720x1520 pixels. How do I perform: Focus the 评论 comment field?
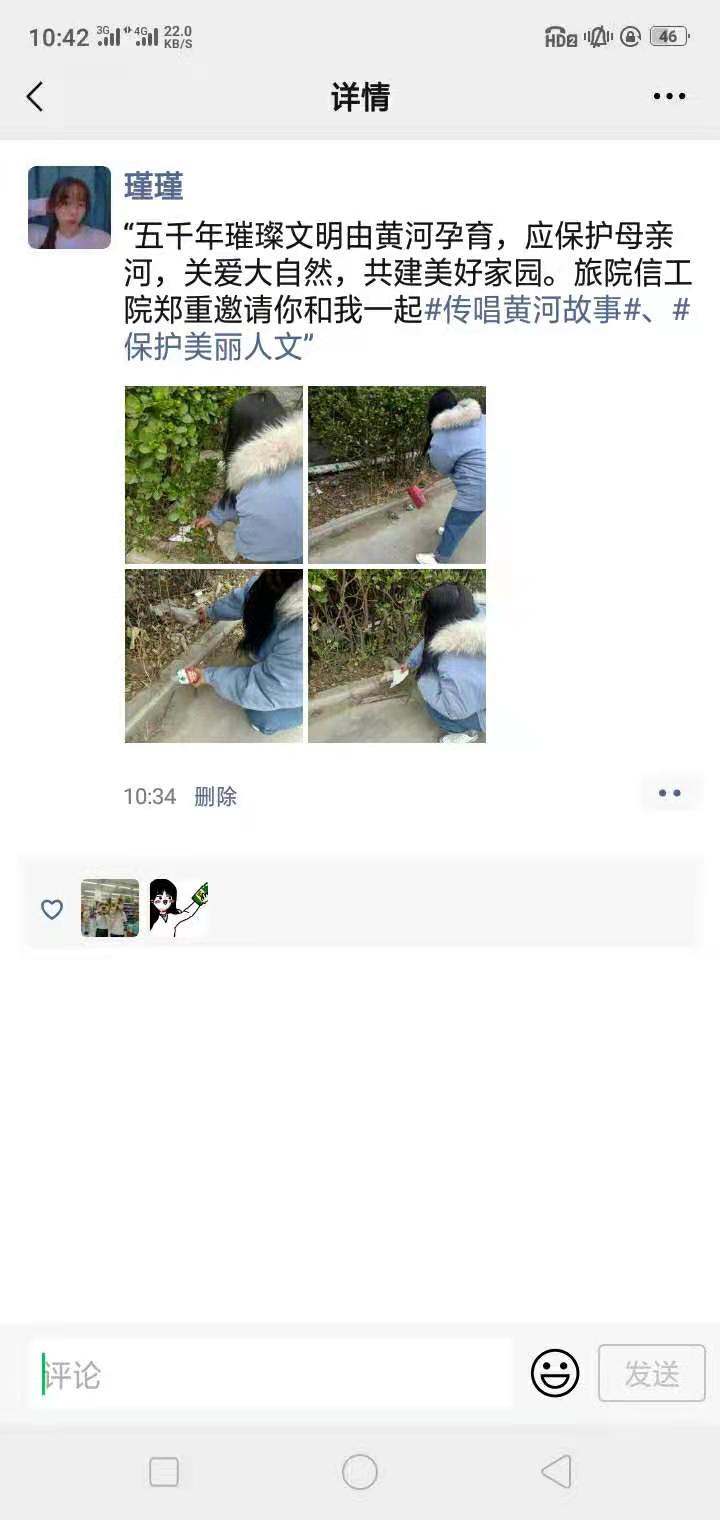coord(270,1375)
